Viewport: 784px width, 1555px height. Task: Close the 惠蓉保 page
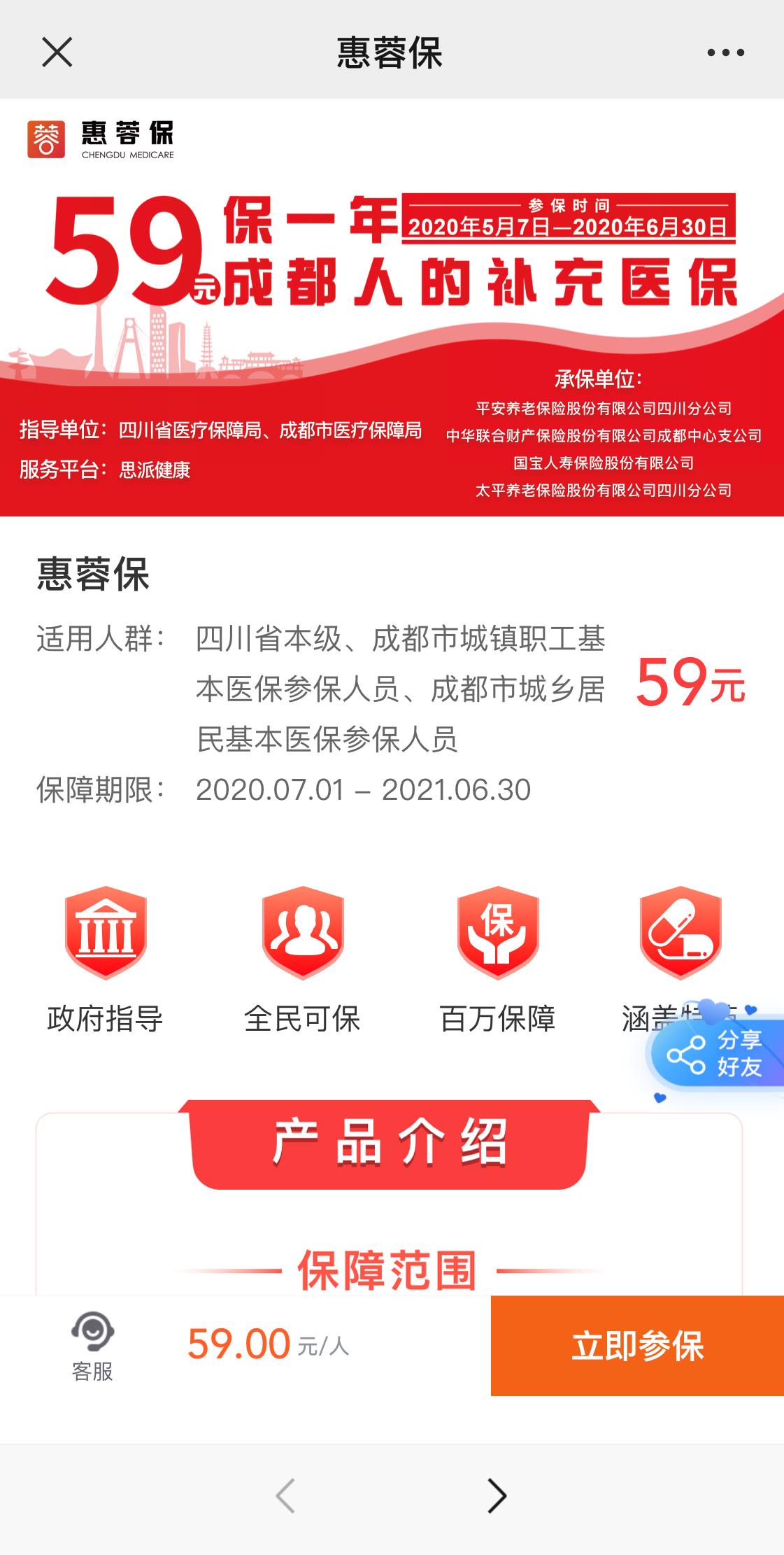(57, 52)
